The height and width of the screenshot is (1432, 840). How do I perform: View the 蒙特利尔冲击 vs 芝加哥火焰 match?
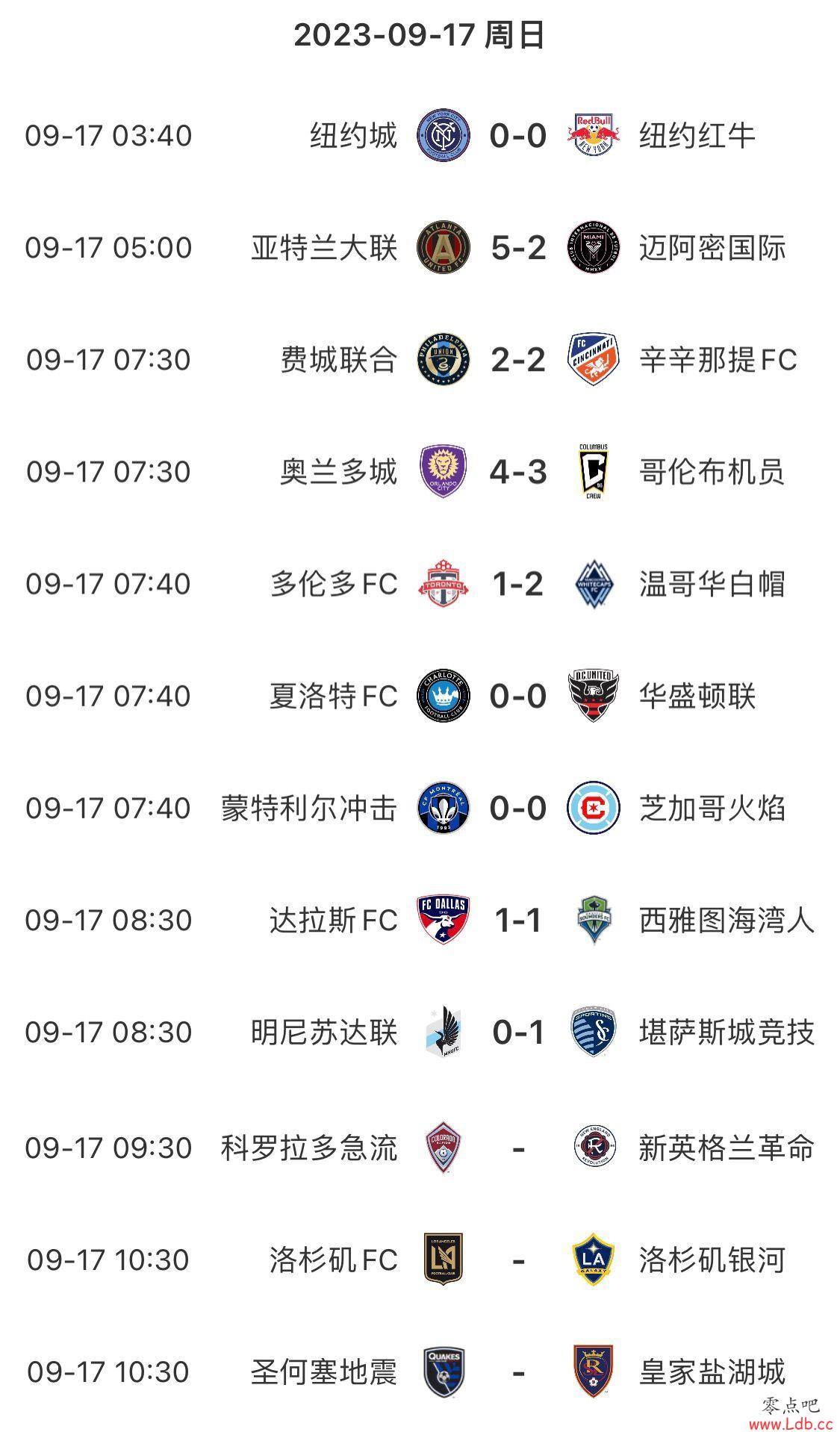click(420, 808)
